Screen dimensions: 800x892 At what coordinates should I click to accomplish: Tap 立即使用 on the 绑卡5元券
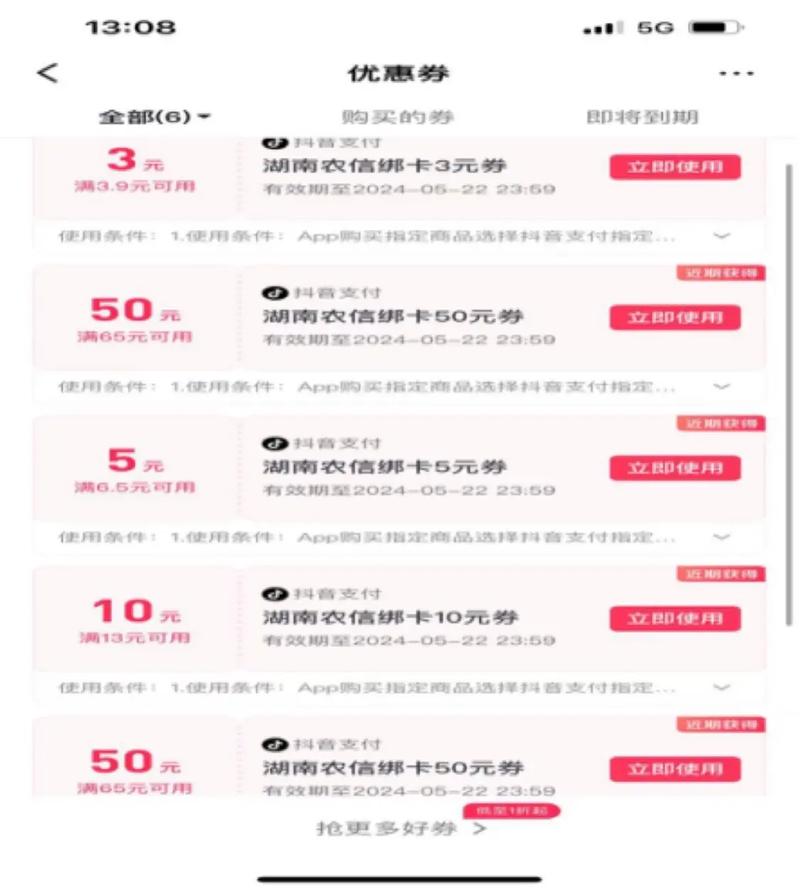(675, 468)
